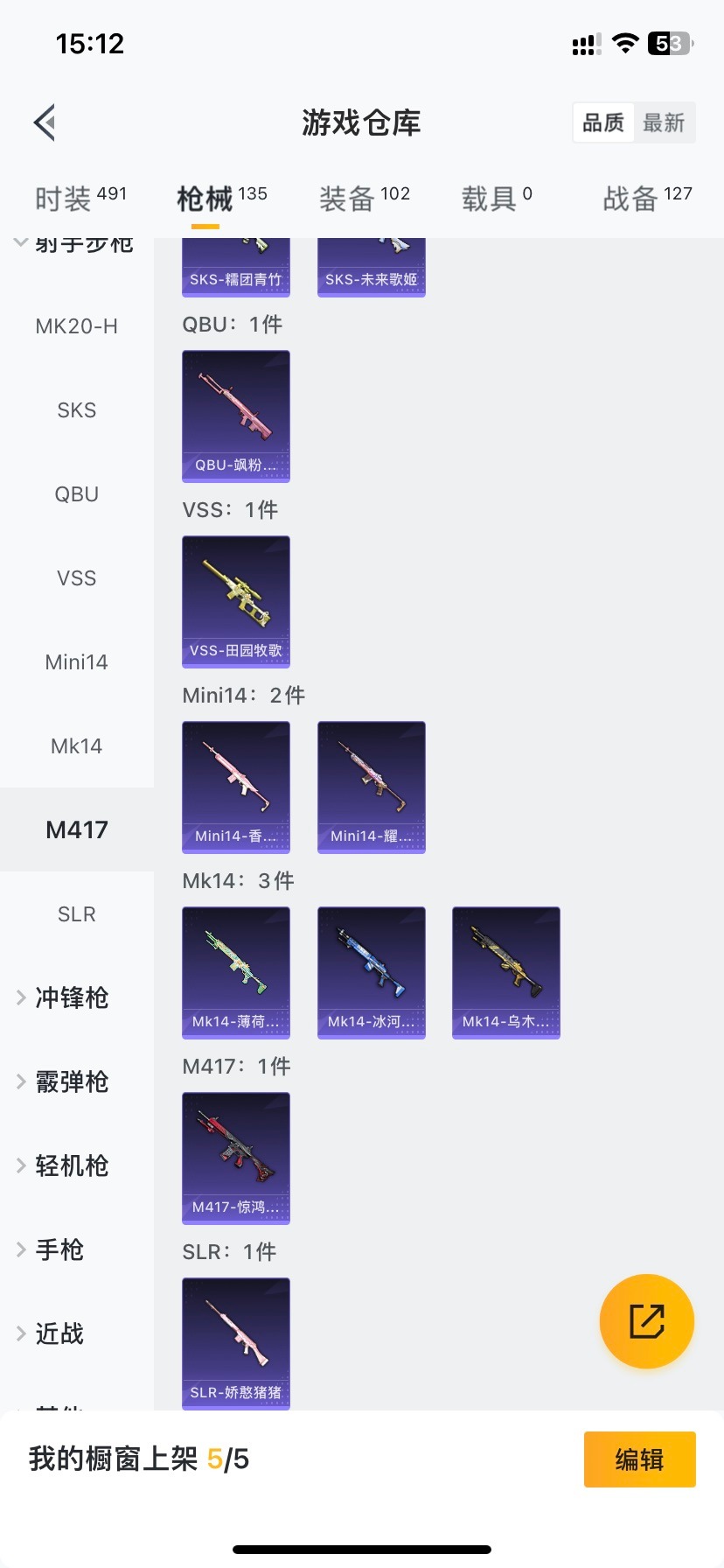Switch to the 装备 tab

coord(364,199)
